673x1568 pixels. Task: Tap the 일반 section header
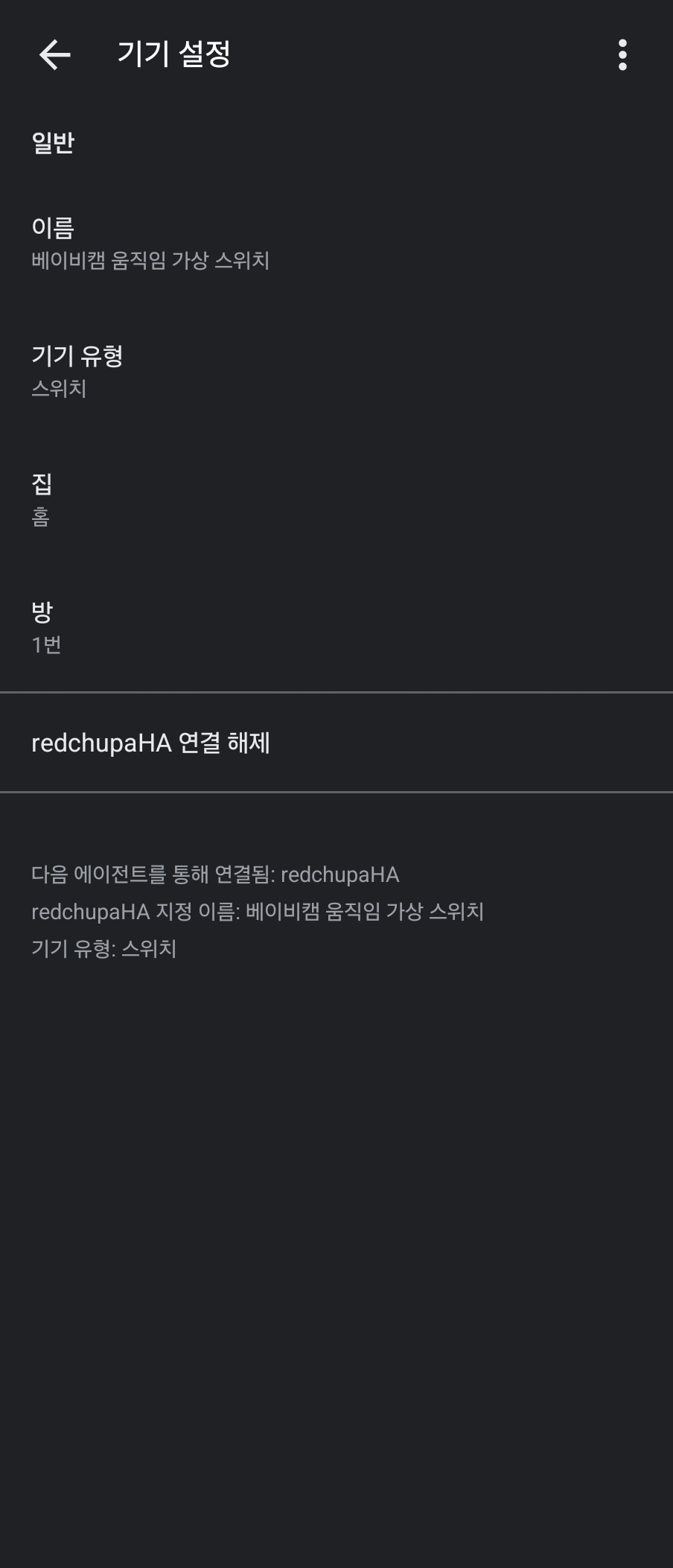(54, 139)
